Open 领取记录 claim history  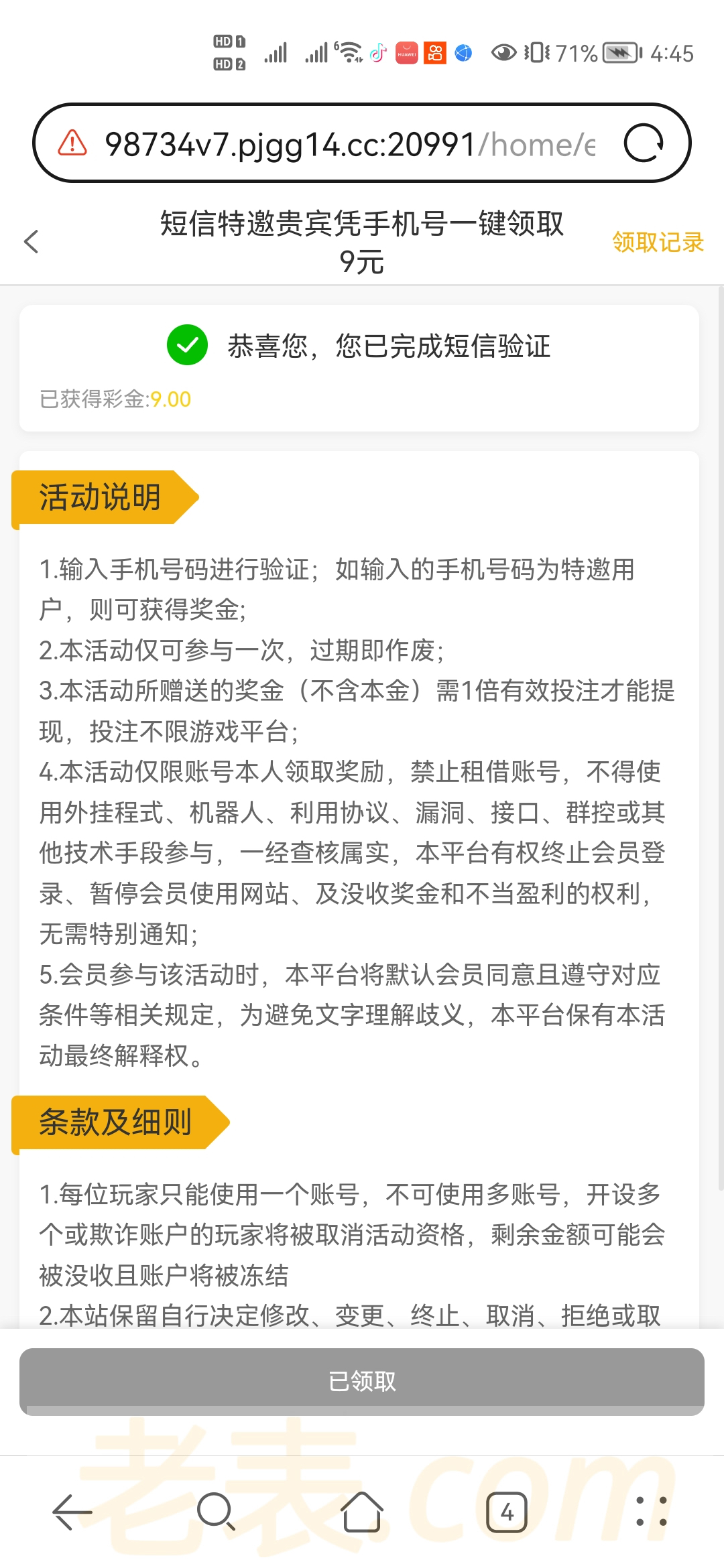coord(657,243)
